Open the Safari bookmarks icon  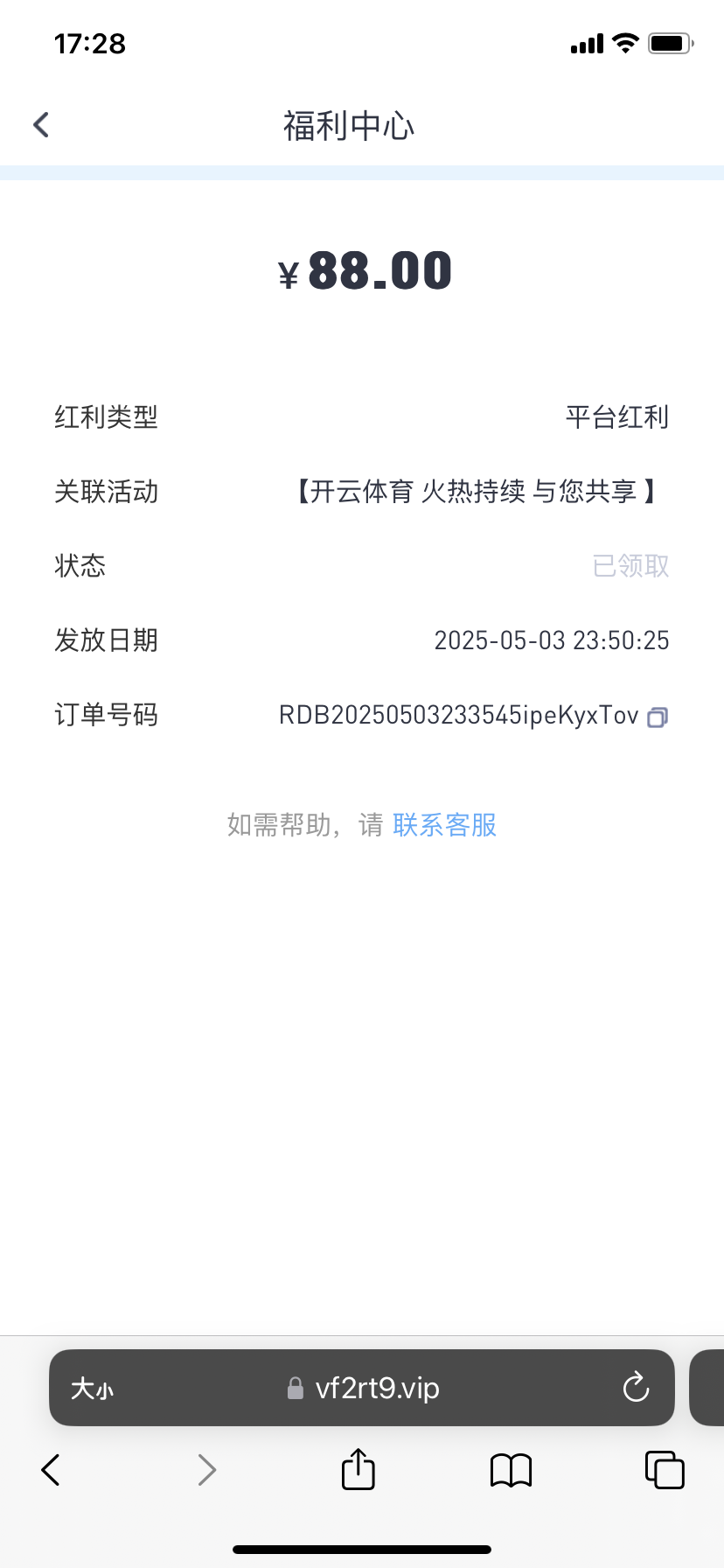pyautogui.click(x=511, y=1469)
